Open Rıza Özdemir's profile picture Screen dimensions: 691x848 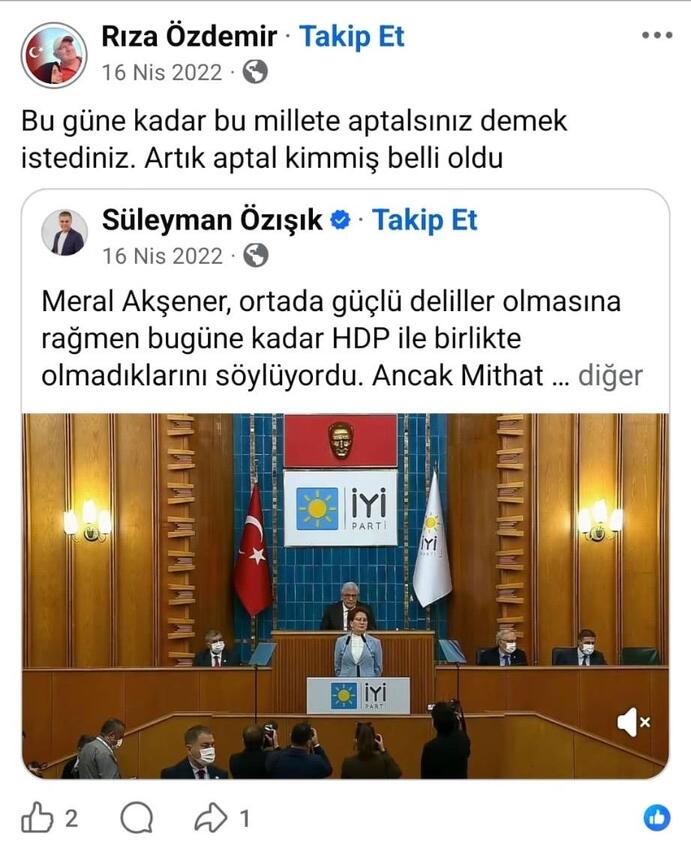point(54,55)
